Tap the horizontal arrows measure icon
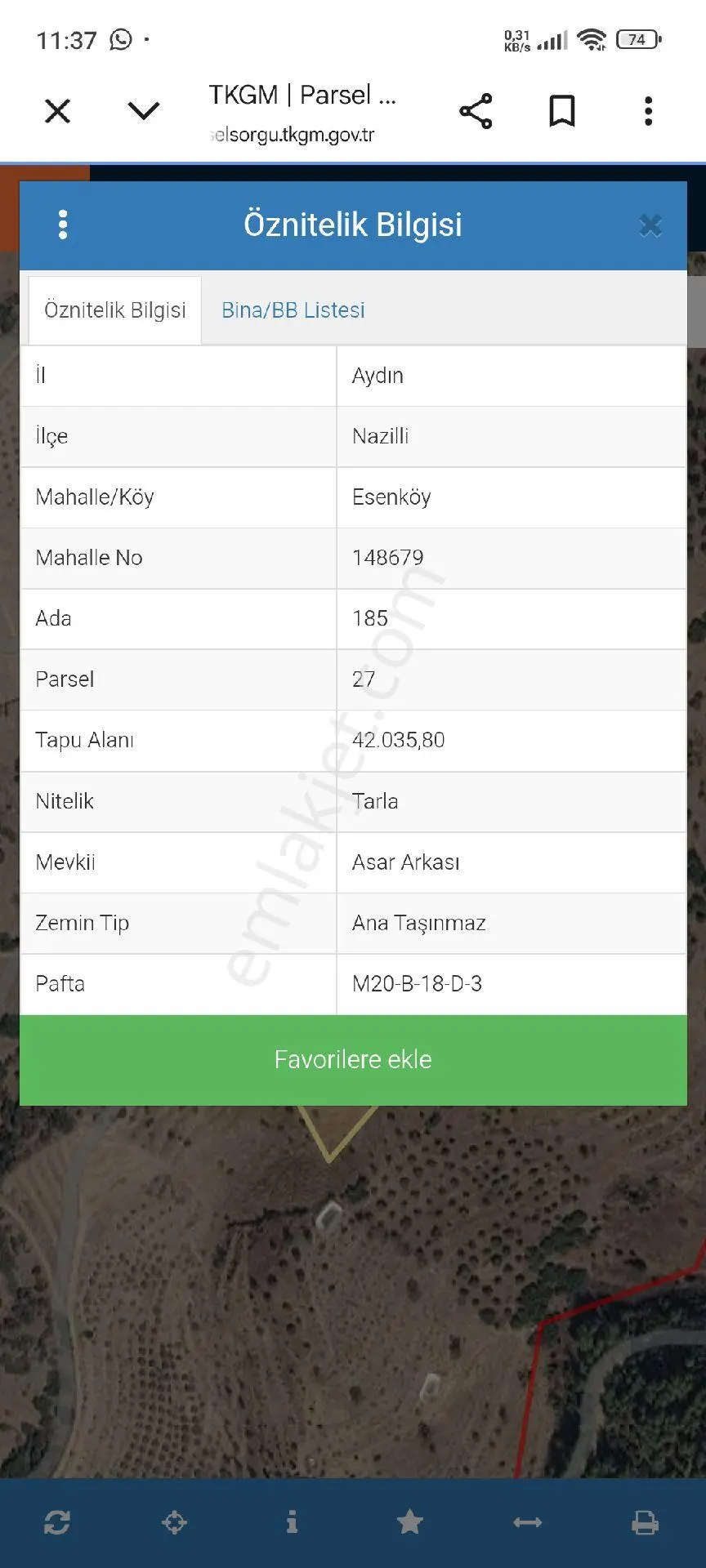 click(528, 1522)
